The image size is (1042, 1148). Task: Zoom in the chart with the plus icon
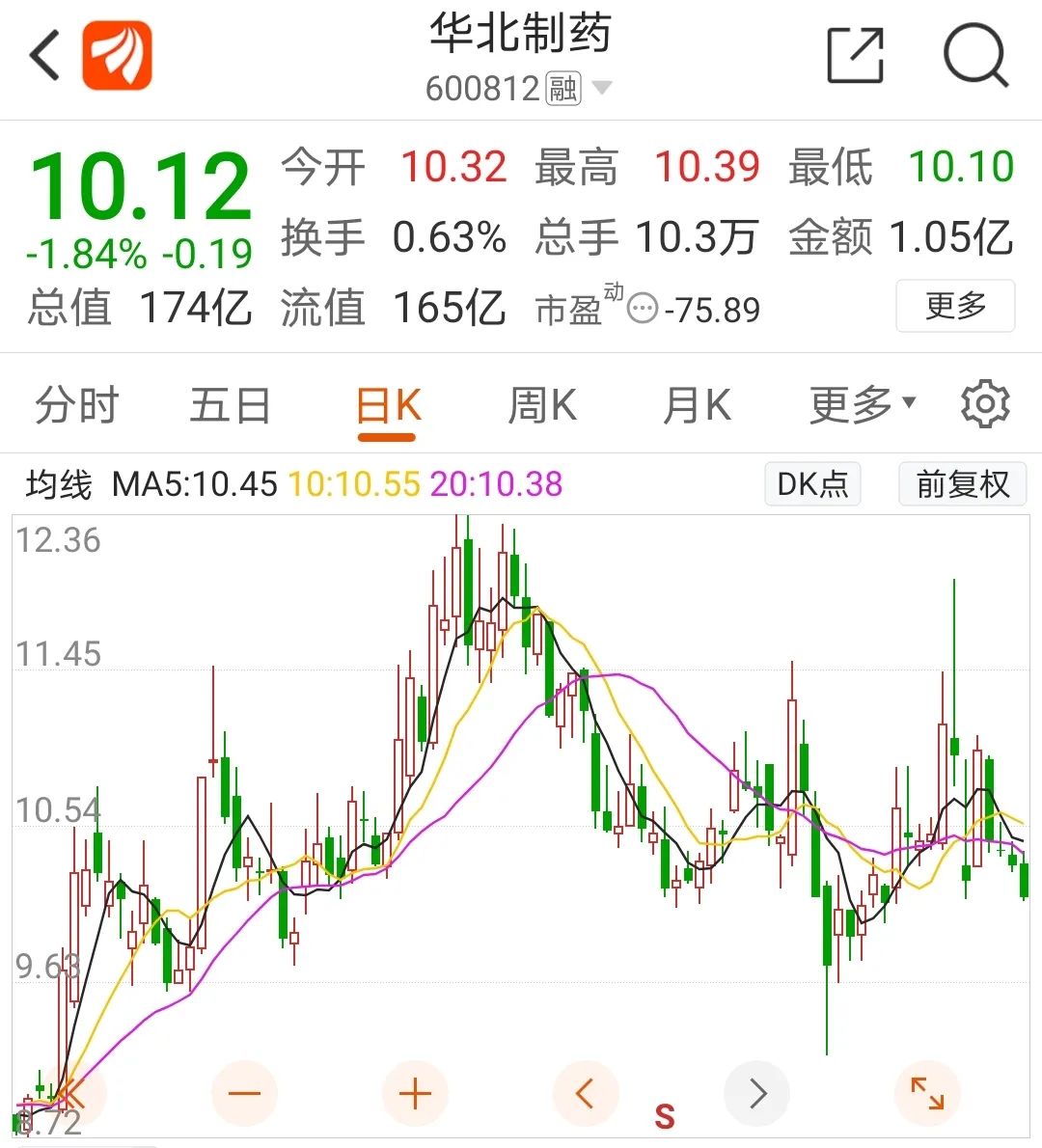pos(415,1093)
